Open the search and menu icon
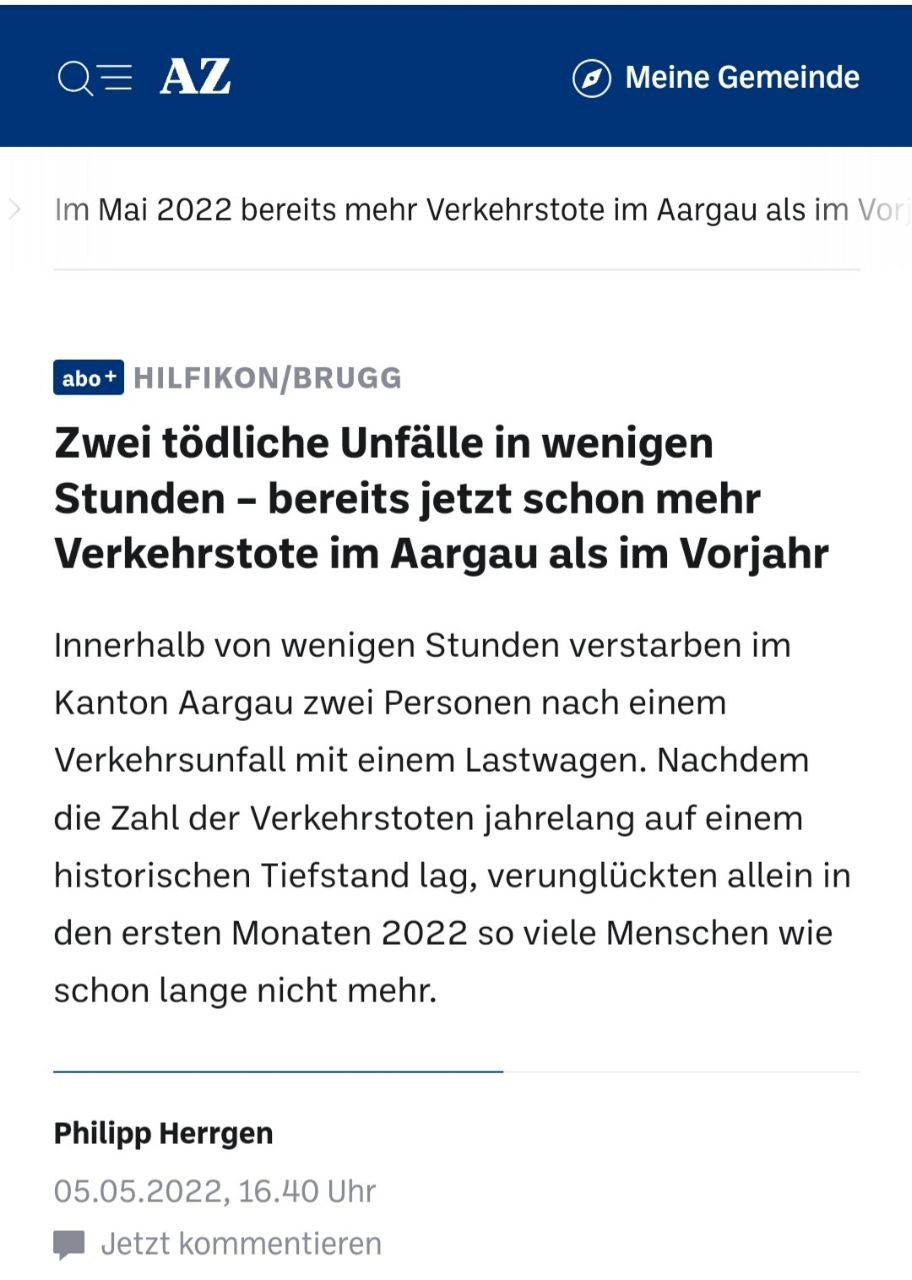The width and height of the screenshot is (912, 1280). coord(95,78)
